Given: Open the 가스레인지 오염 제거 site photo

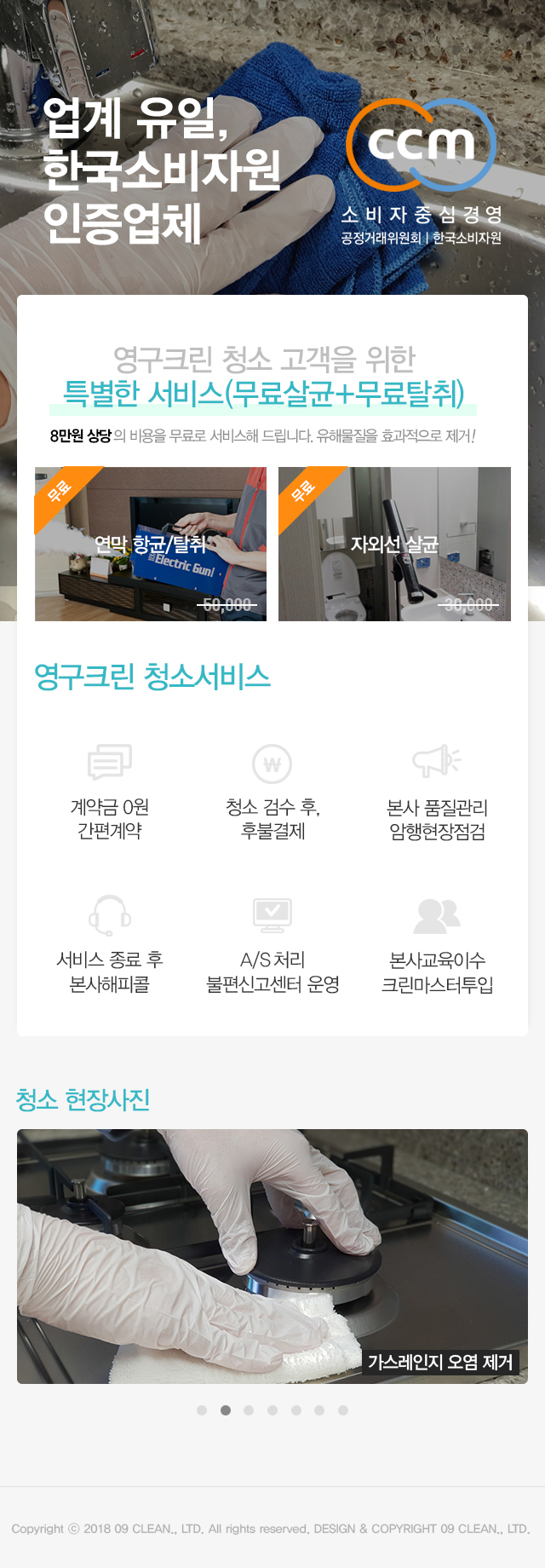Looking at the screenshot, I should point(272,1256).
